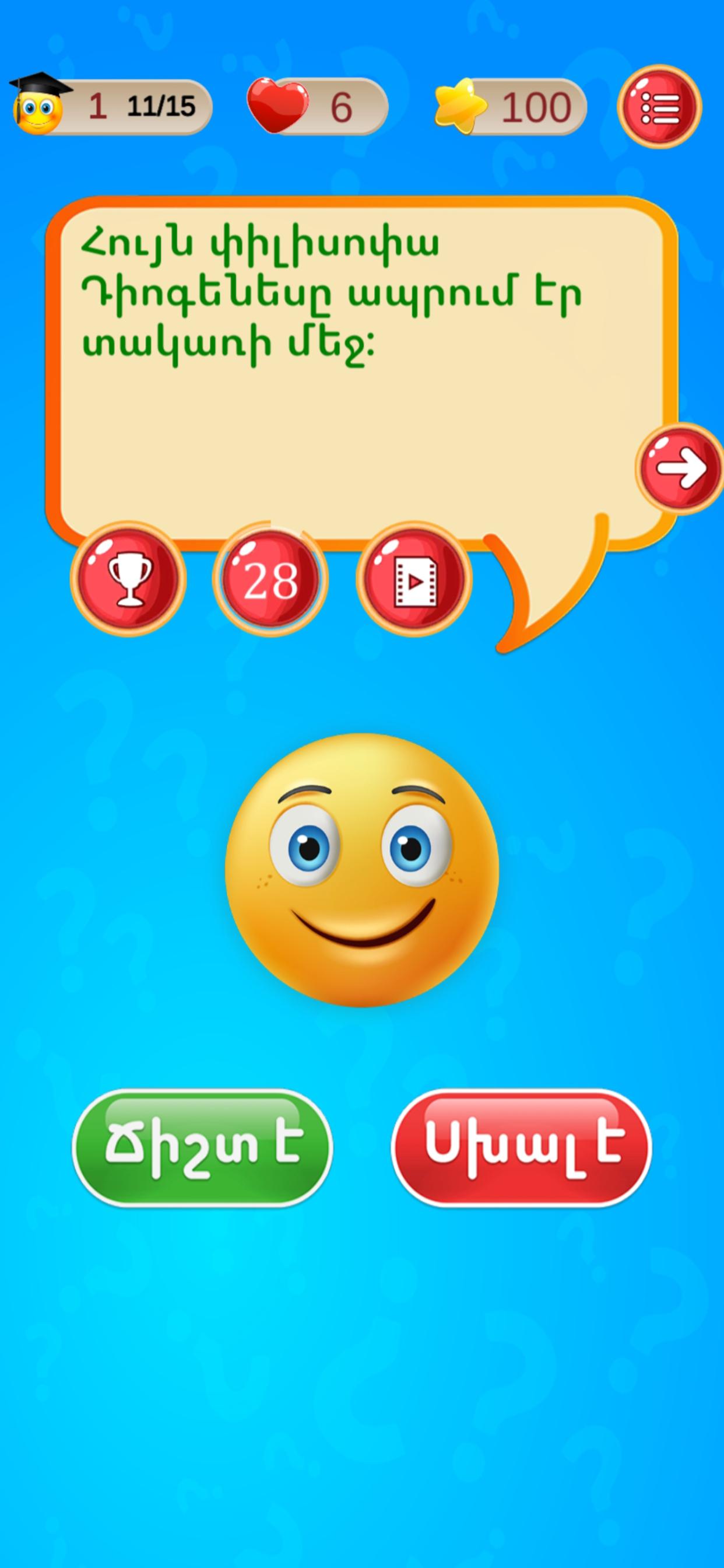This screenshot has height=1568, width=724.
Task: Answer with the red Սխալ է button
Action: point(521,1147)
